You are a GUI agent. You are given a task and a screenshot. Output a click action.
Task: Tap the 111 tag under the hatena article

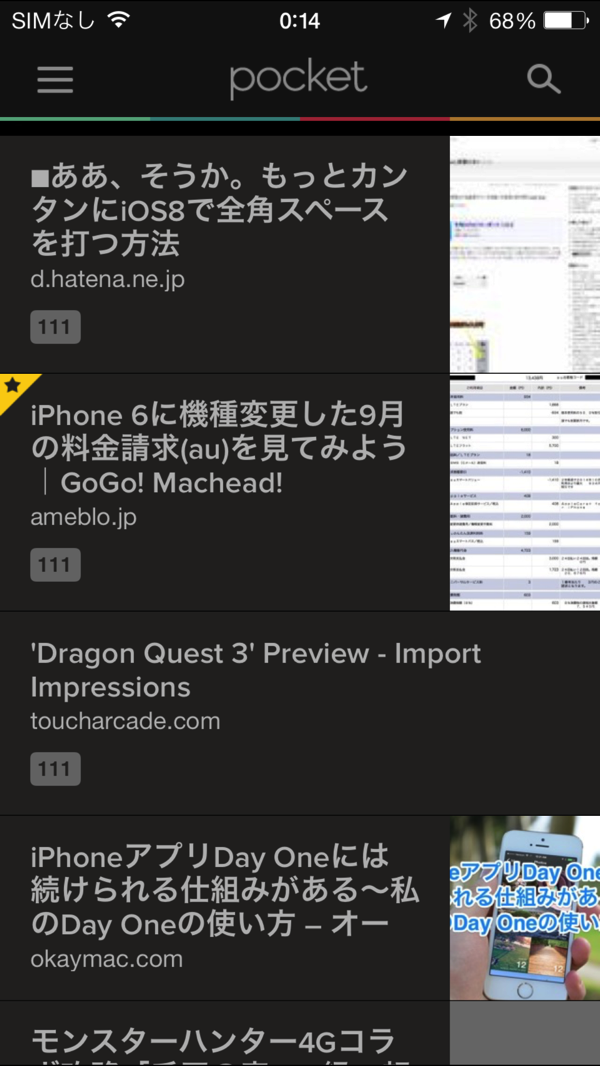pos(55,327)
